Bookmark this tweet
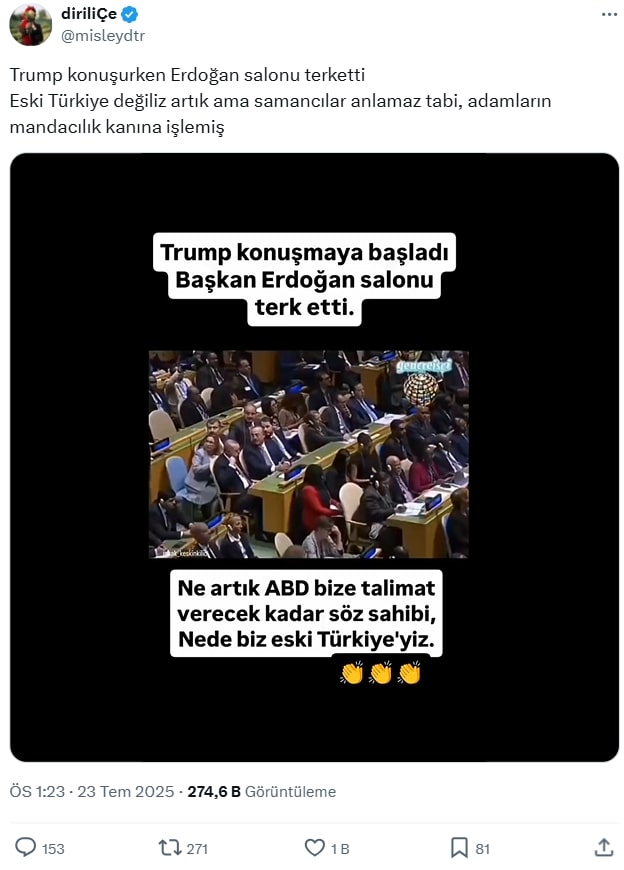 coord(459,847)
